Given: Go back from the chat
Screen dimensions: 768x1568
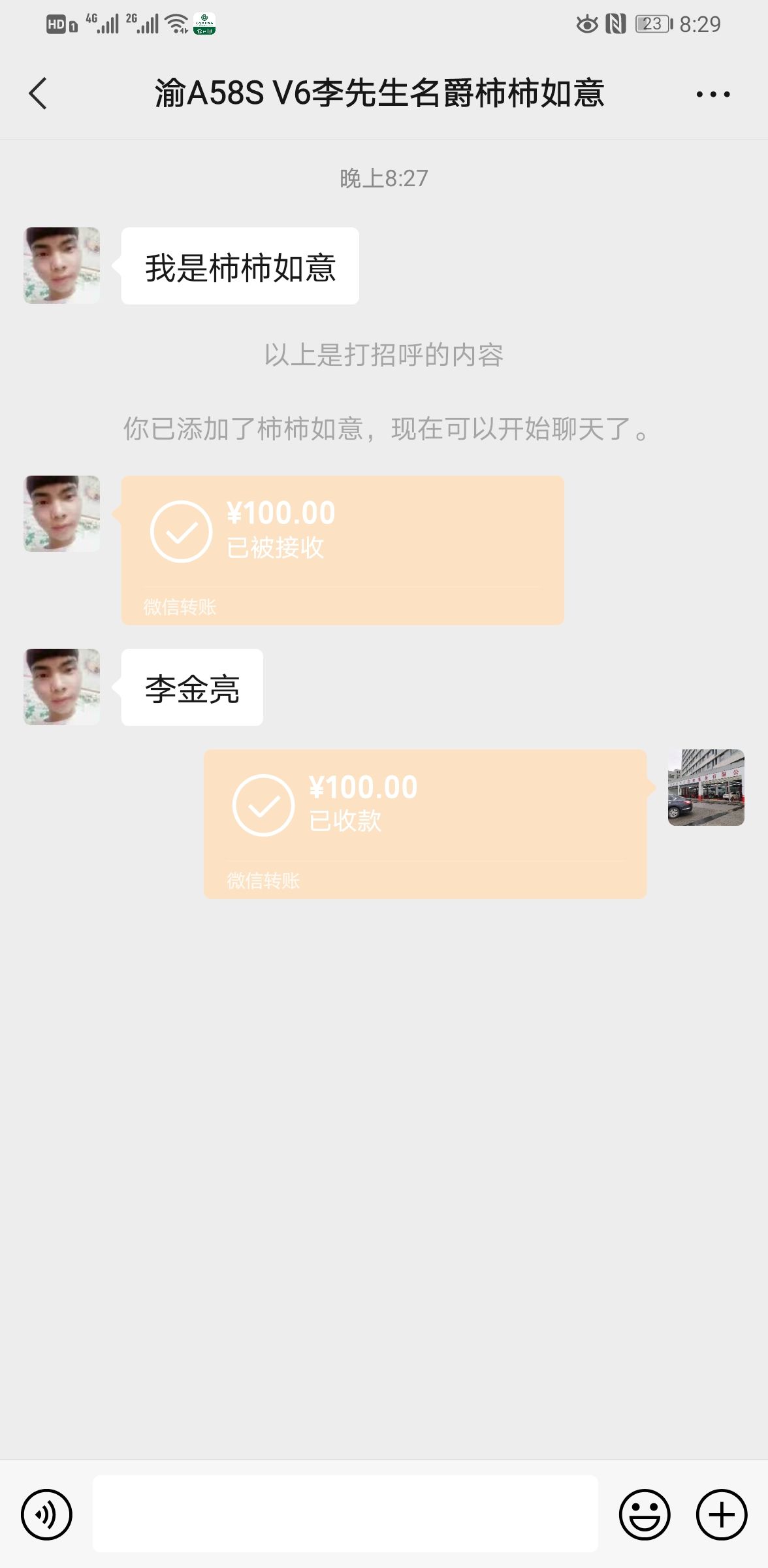Looking at the screenshot, I should click(x=38, y=93).
